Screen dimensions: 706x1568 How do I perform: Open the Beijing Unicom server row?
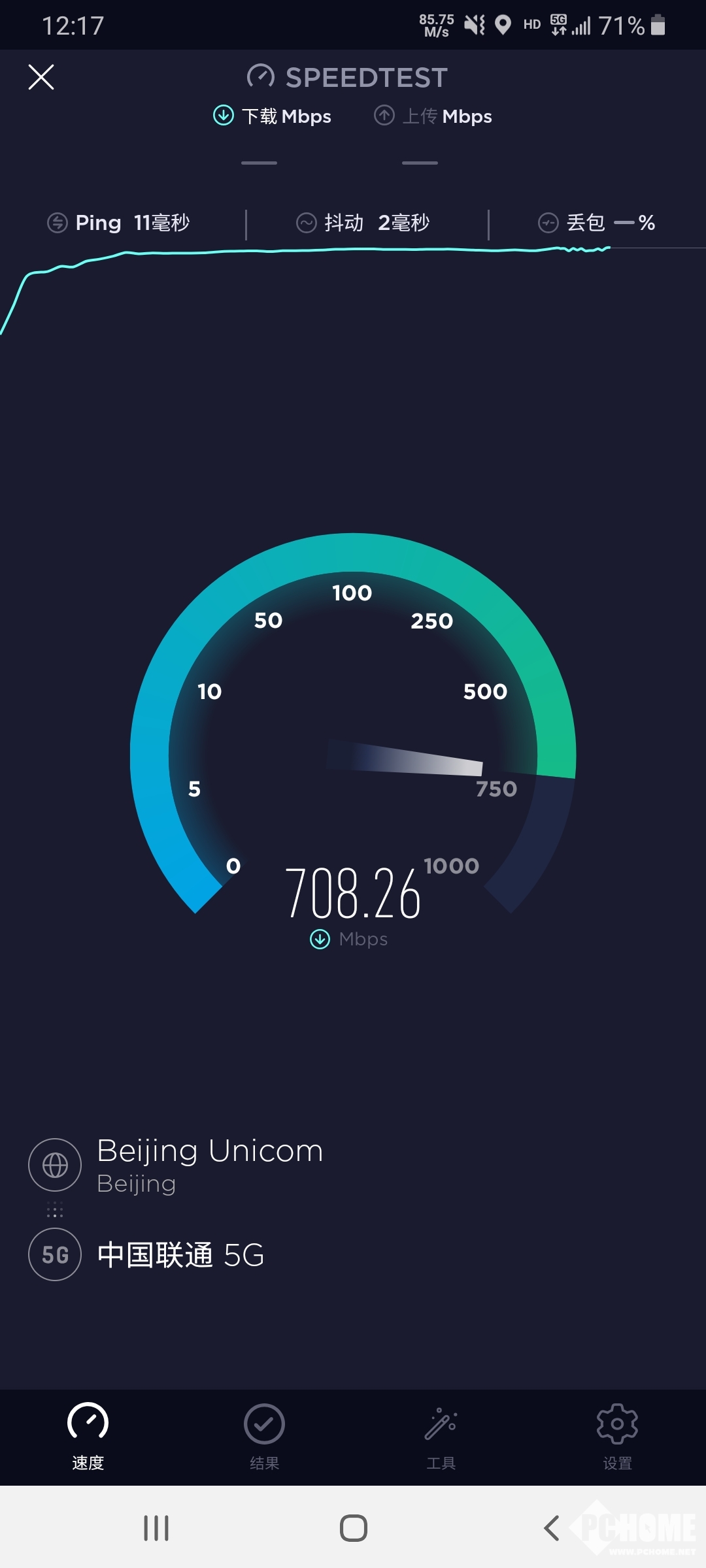pos(209,1164)
